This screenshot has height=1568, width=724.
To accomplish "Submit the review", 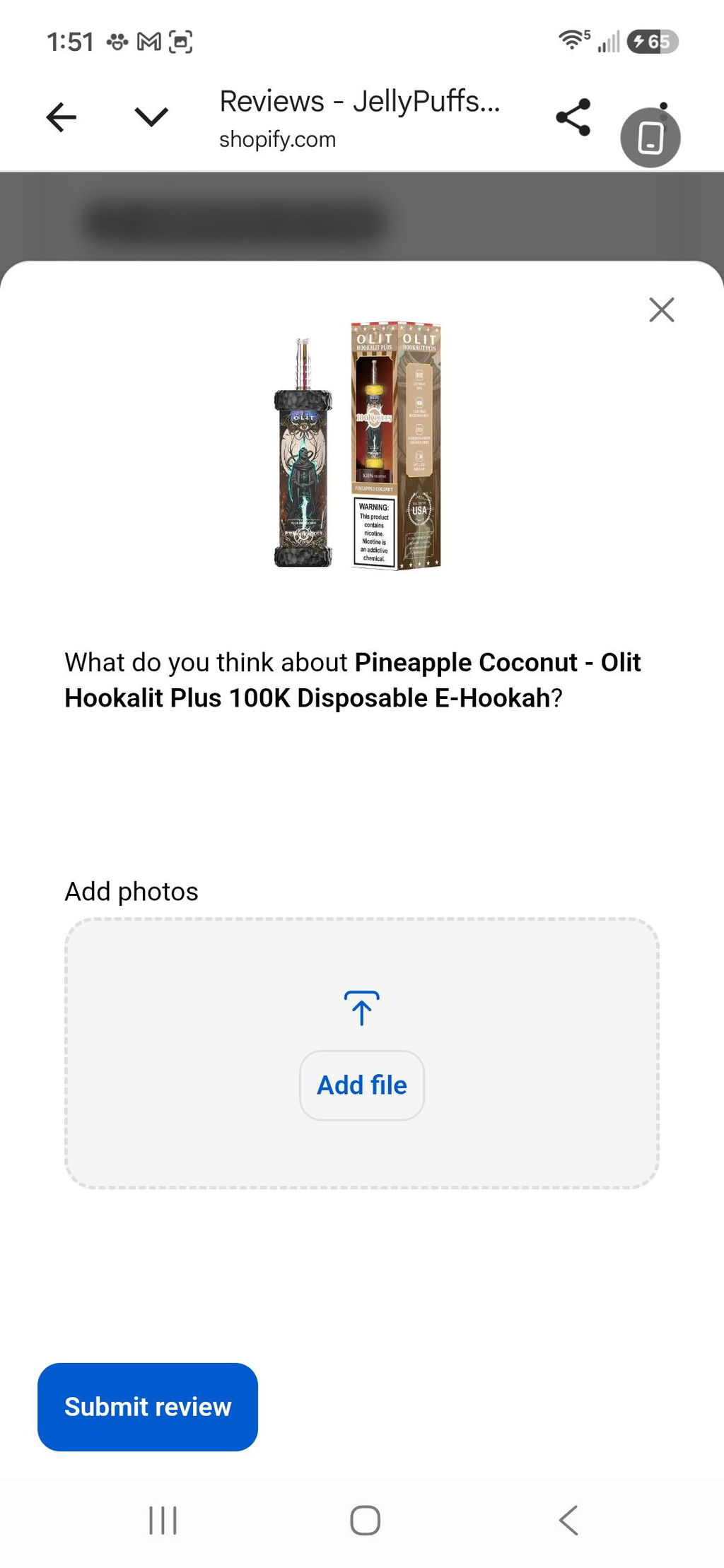I will (x=148, y=1406).
